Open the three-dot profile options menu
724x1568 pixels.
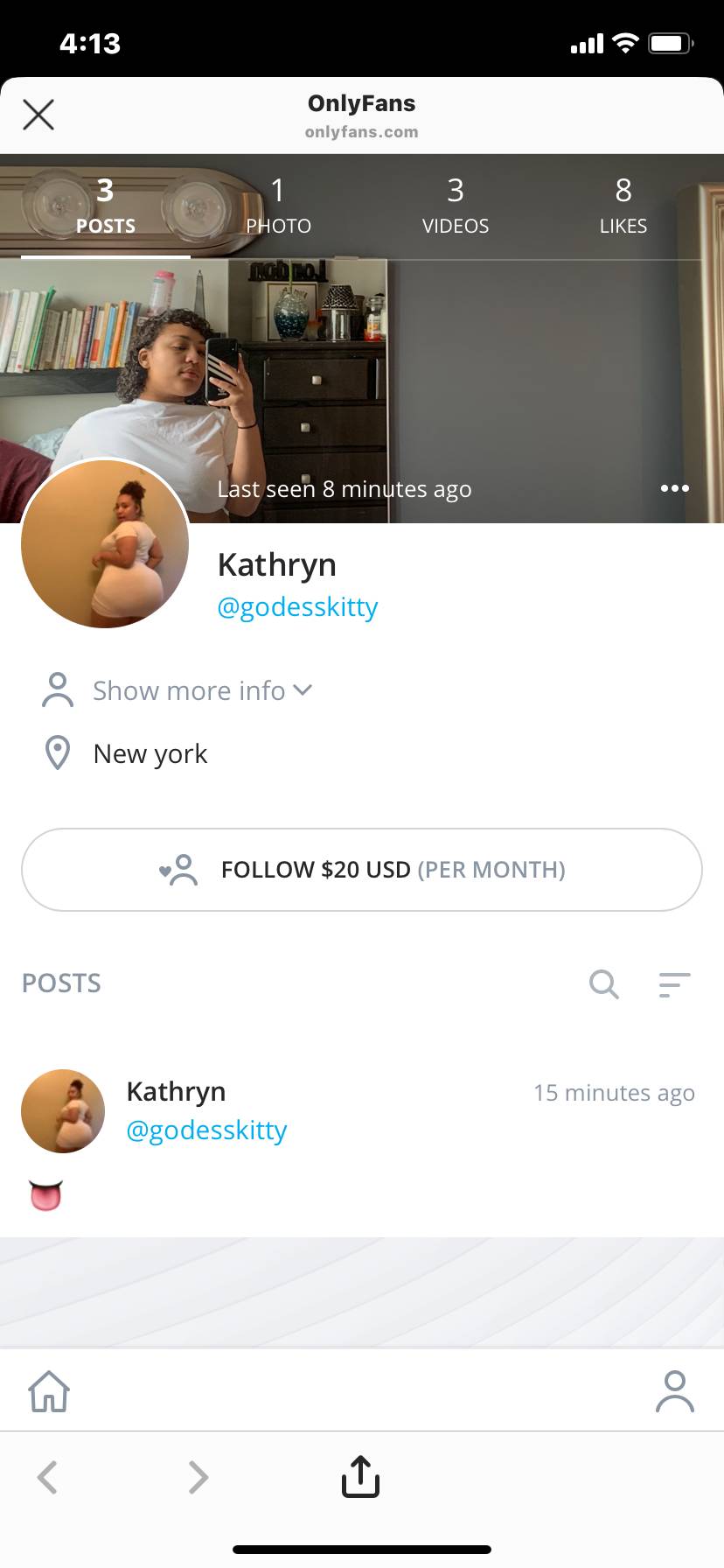pyautogui.click(x=674, y=488)
